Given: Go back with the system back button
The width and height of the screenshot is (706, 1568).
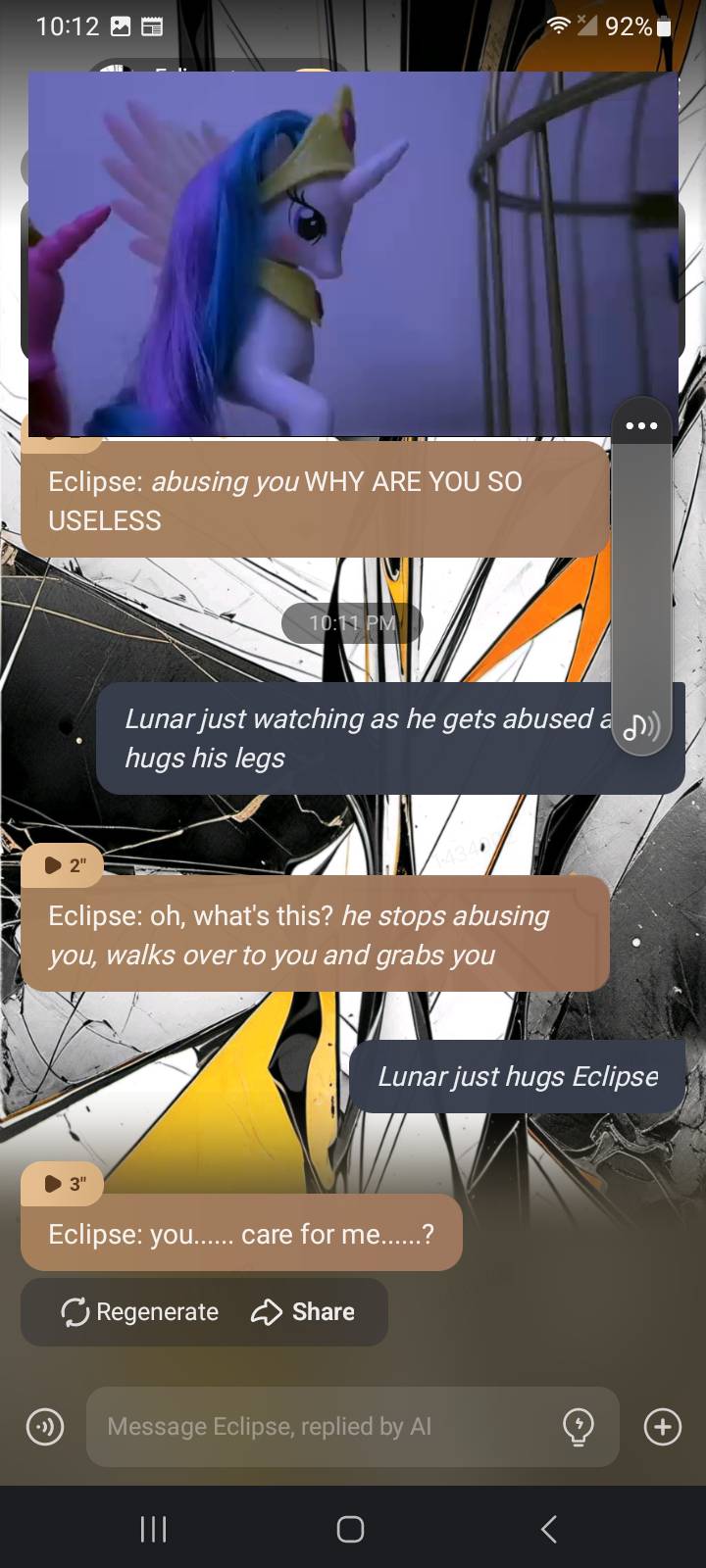Looking at the screenshot, I should coord(549,1529).
